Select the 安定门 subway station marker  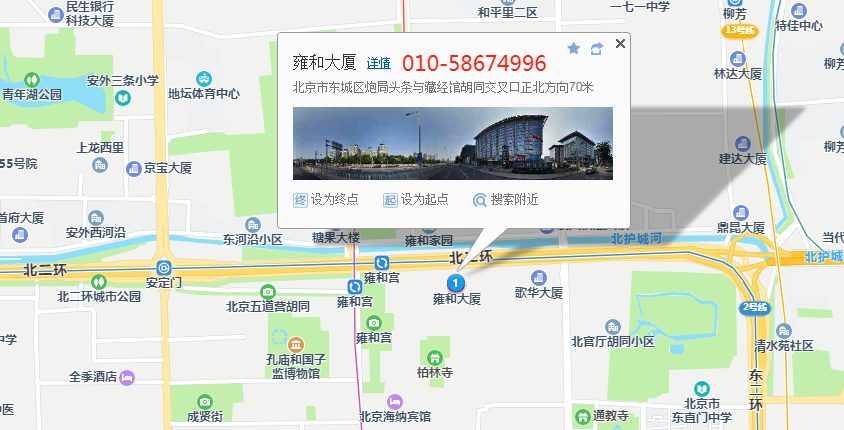click(x=164, y=268)
